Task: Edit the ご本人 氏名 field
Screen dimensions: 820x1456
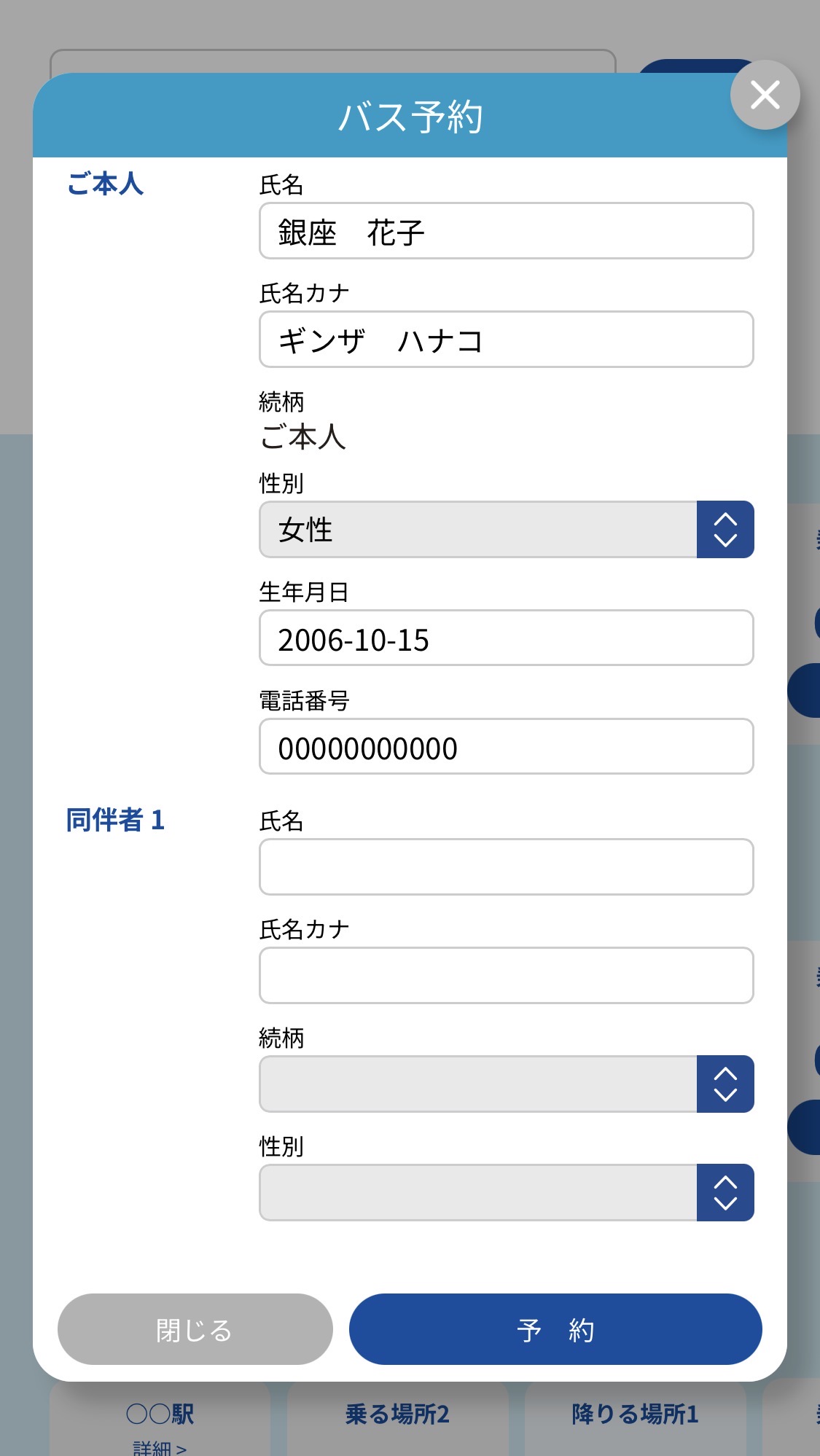Action: pos(506,230)
